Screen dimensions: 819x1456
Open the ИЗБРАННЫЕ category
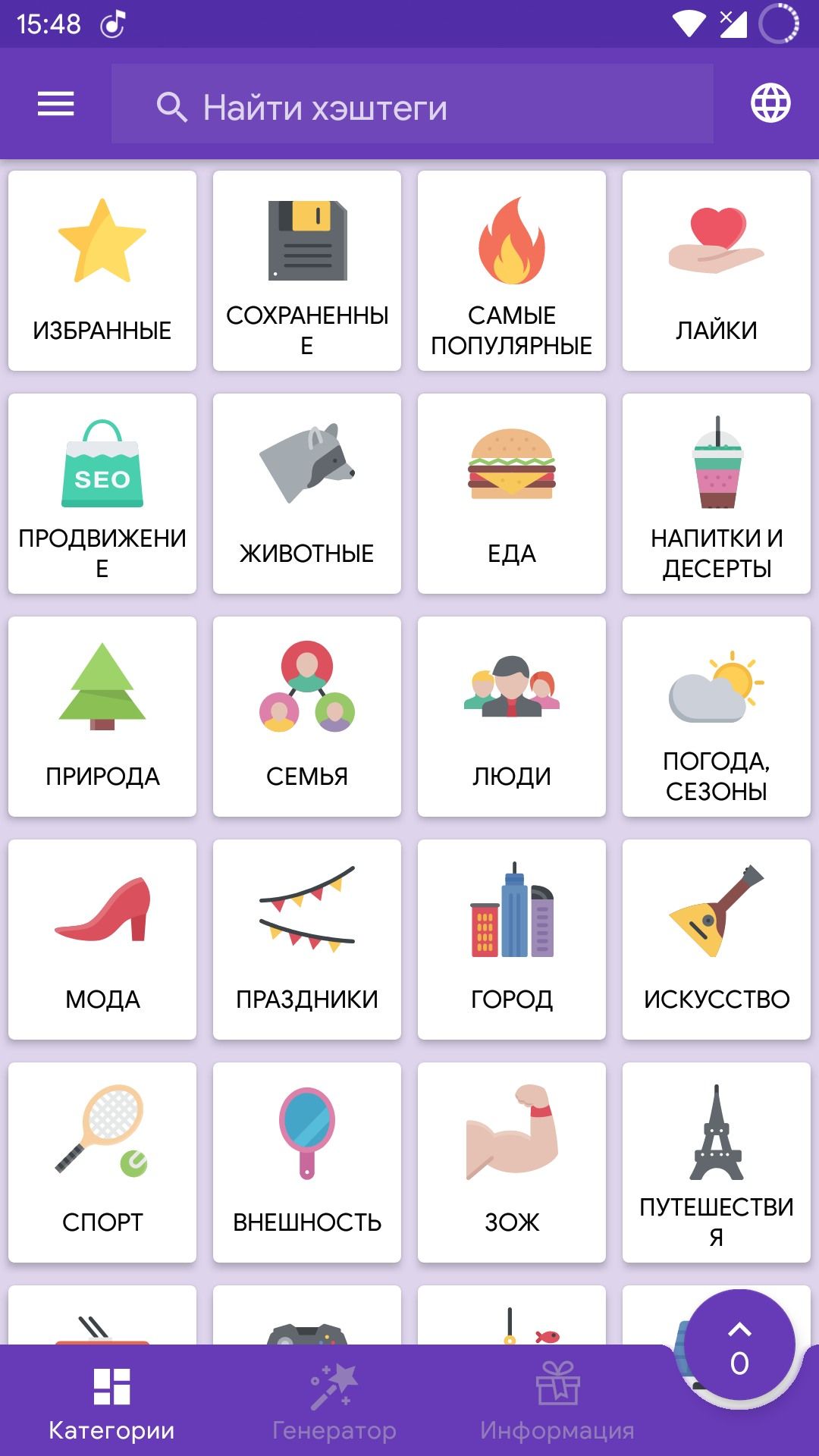102,271
